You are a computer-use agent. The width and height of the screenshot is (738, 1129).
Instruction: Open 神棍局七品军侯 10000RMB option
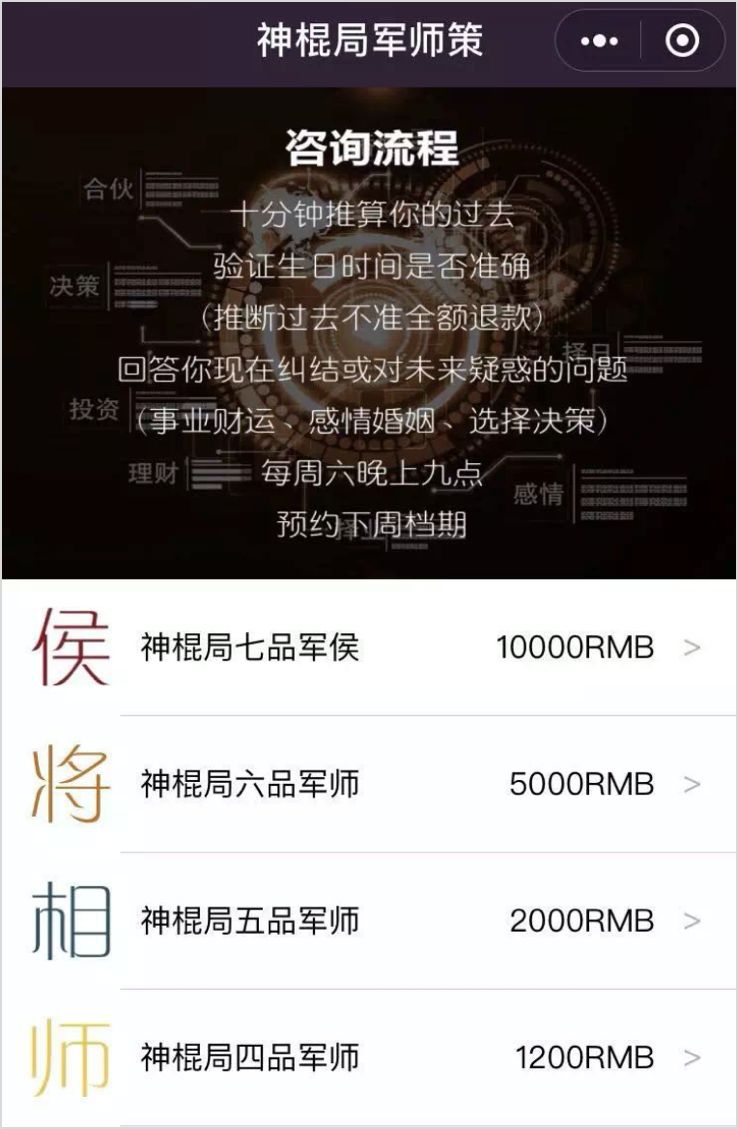coord(420,647)
